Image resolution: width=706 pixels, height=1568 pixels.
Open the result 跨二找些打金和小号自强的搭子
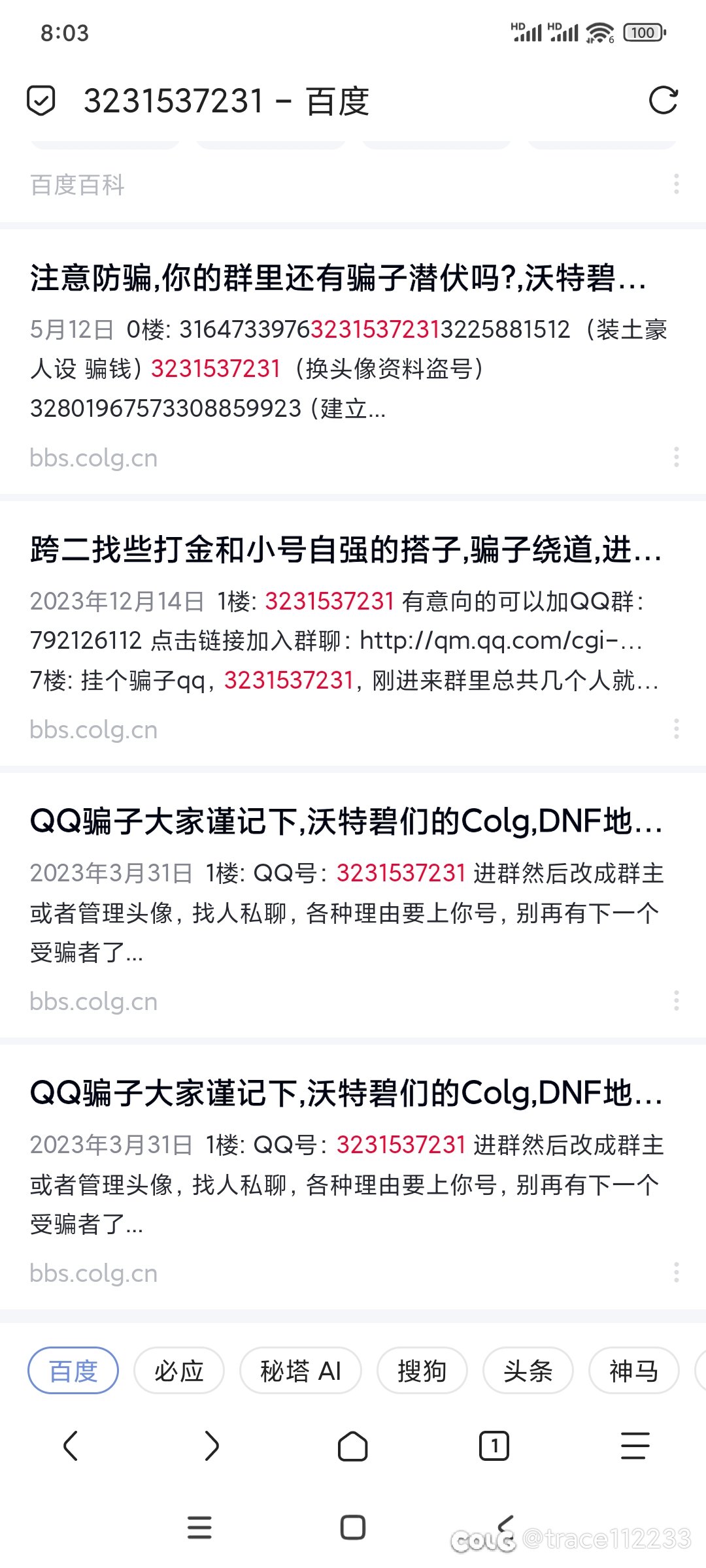[x=346, y=549]
